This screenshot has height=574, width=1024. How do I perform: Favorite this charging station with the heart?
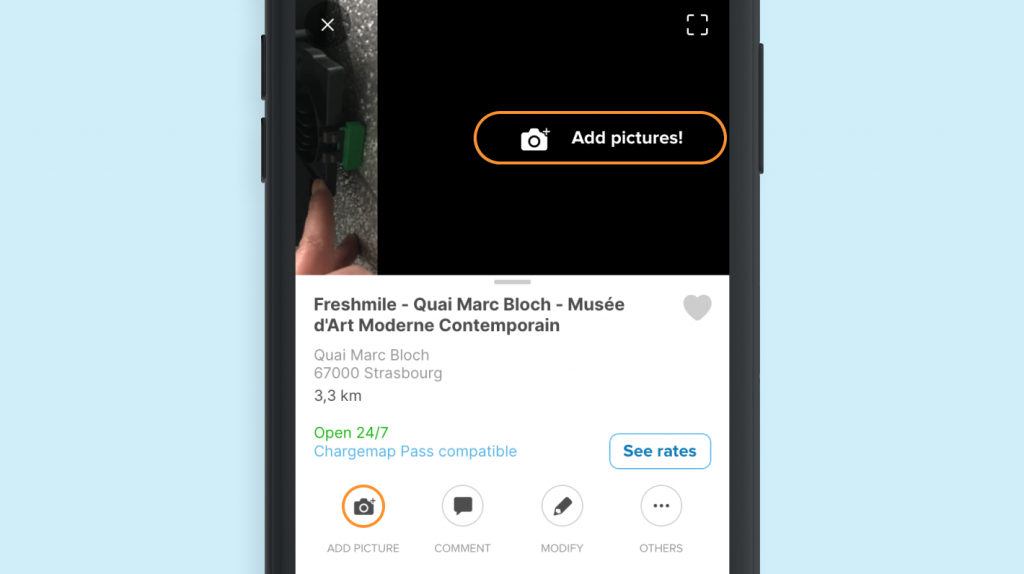[697, 308]
